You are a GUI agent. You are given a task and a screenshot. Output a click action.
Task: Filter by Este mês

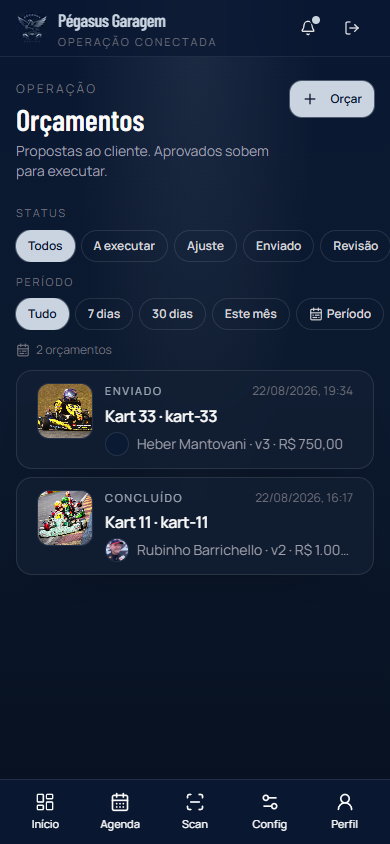point(251,314)
